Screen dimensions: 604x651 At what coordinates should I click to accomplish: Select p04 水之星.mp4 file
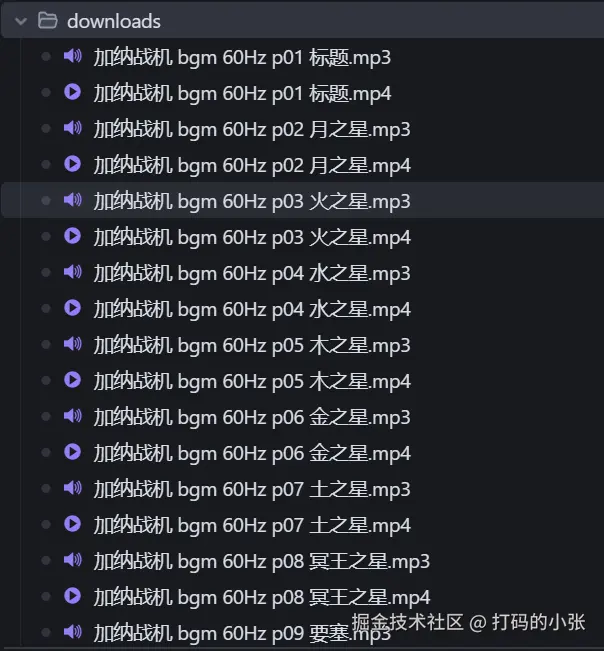click(x=251, y=309)
